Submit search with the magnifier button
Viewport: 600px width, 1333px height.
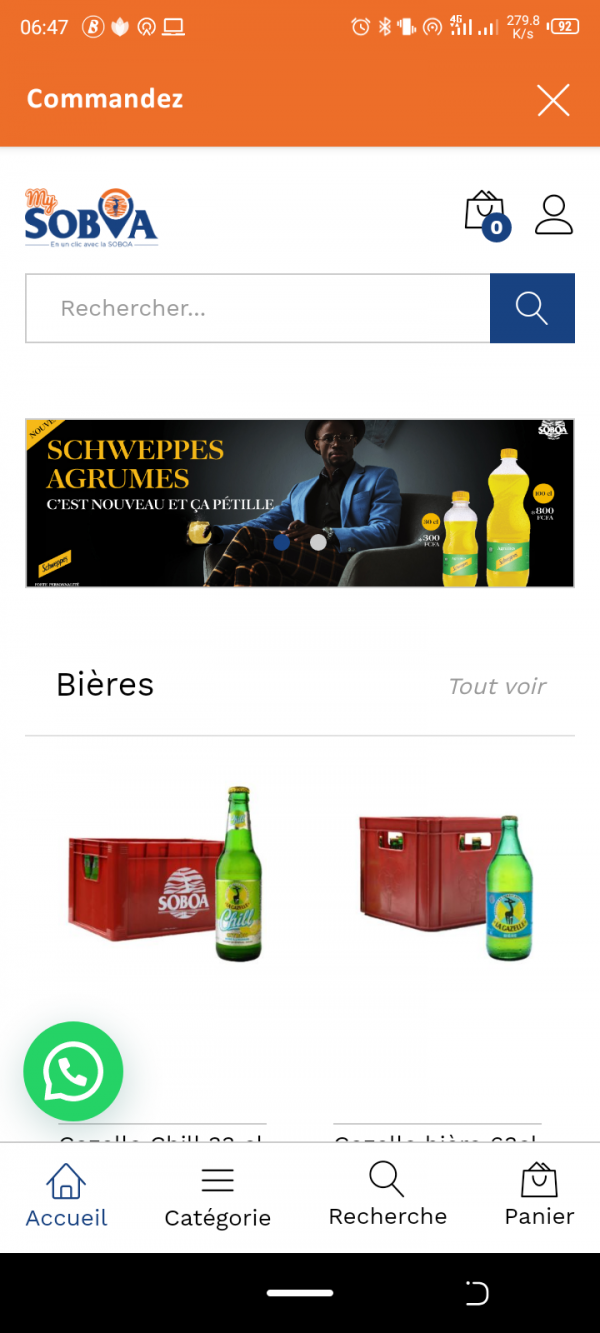point(532,308)
